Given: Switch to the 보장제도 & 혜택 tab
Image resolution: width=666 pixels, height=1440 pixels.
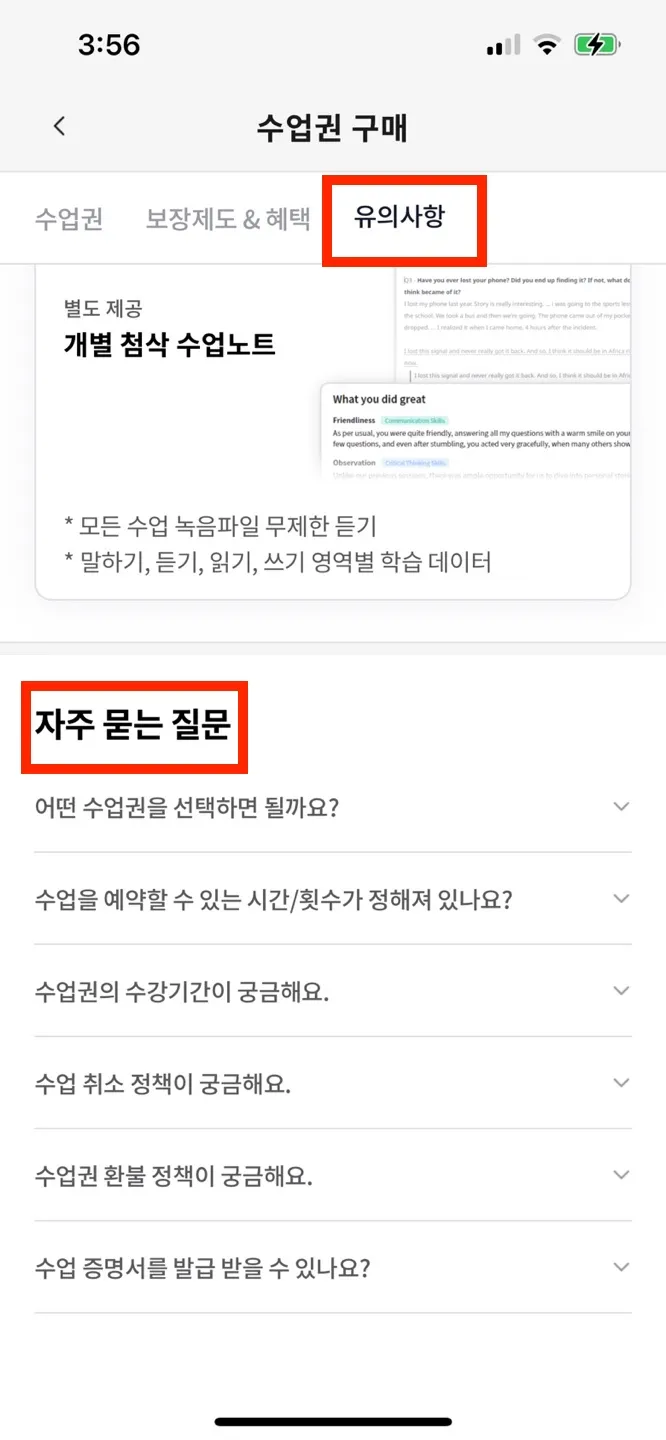Looking at the screenshot, I should pos(228,218).
